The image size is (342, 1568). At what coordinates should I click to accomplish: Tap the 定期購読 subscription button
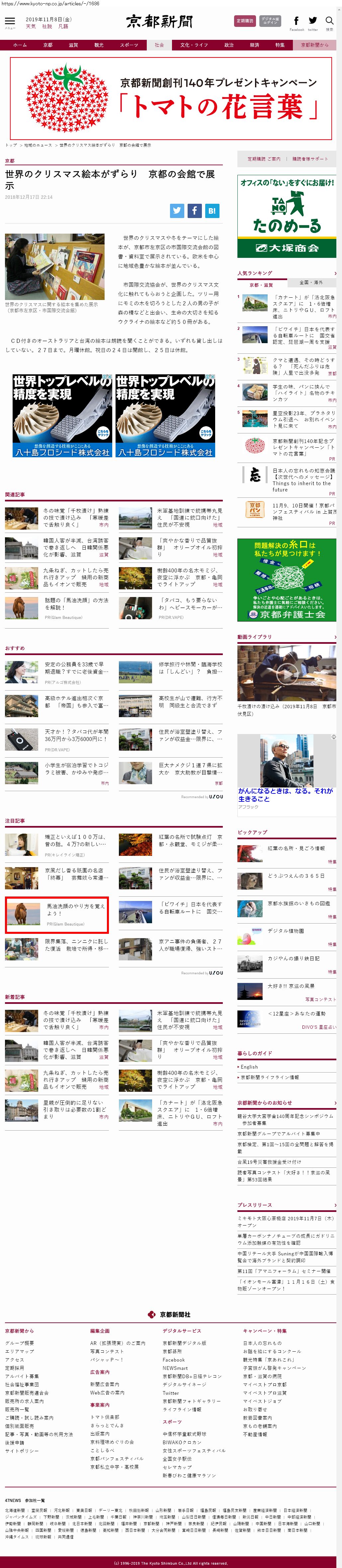pos(245,21)
